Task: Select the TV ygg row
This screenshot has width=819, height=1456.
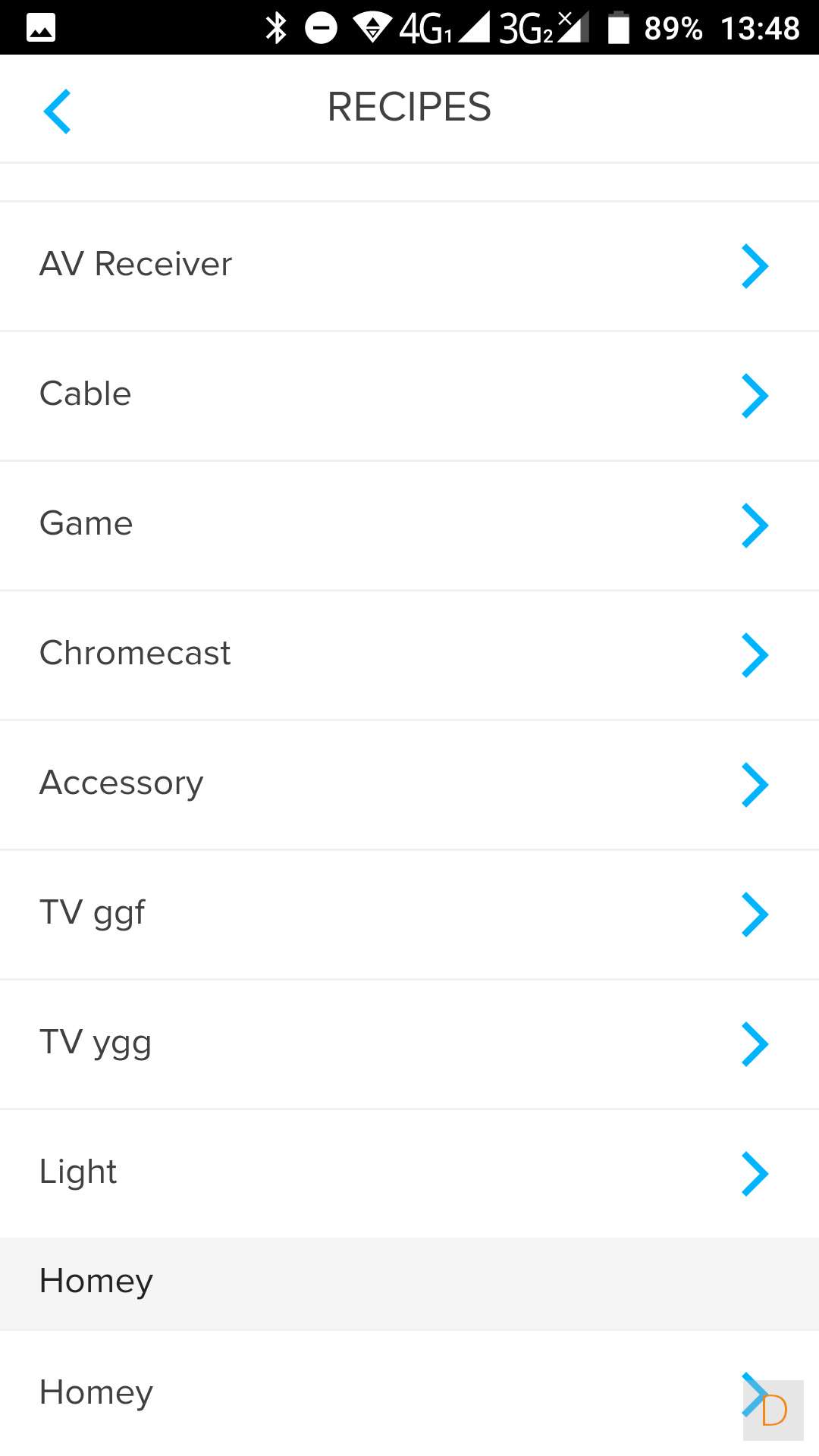Action: click(409, 1043)
